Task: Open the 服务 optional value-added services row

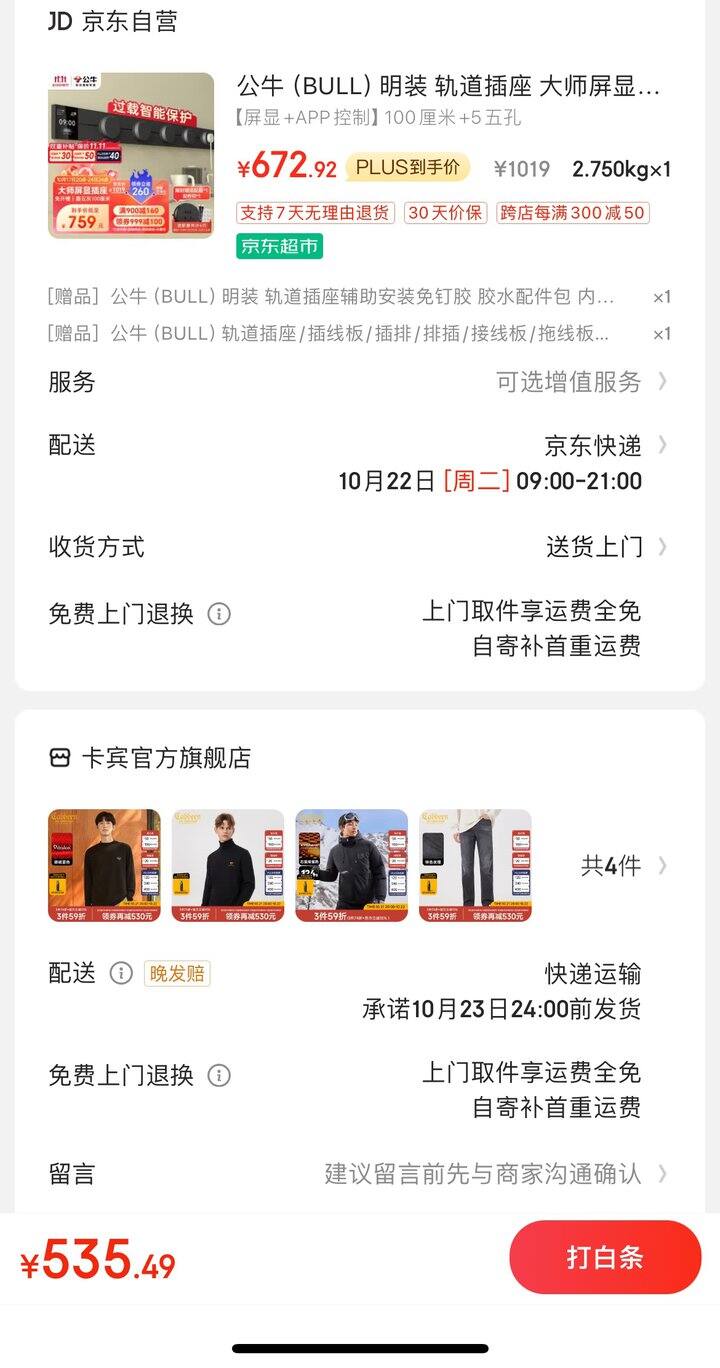Action: point(360,381)
